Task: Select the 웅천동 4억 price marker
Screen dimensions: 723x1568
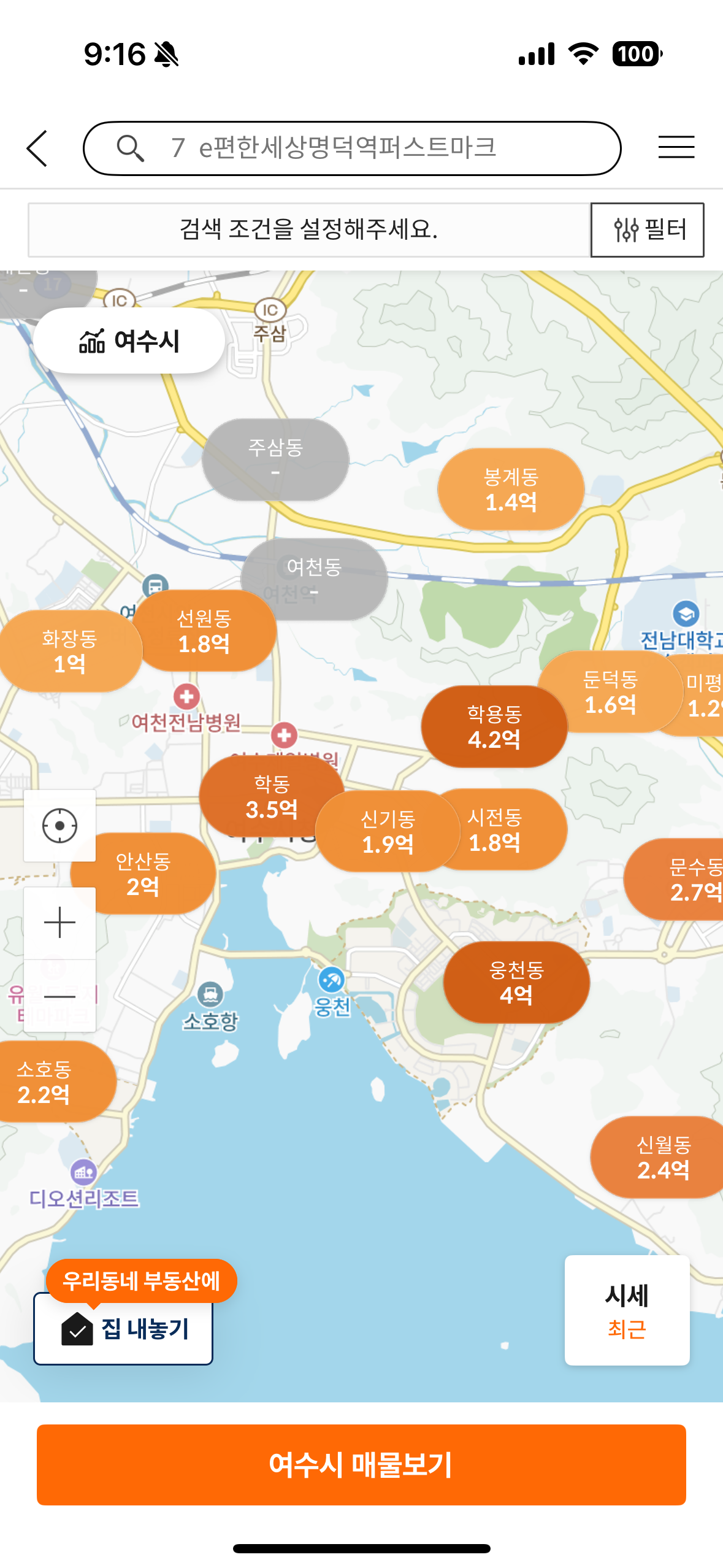Action: (x=516, y=982)
